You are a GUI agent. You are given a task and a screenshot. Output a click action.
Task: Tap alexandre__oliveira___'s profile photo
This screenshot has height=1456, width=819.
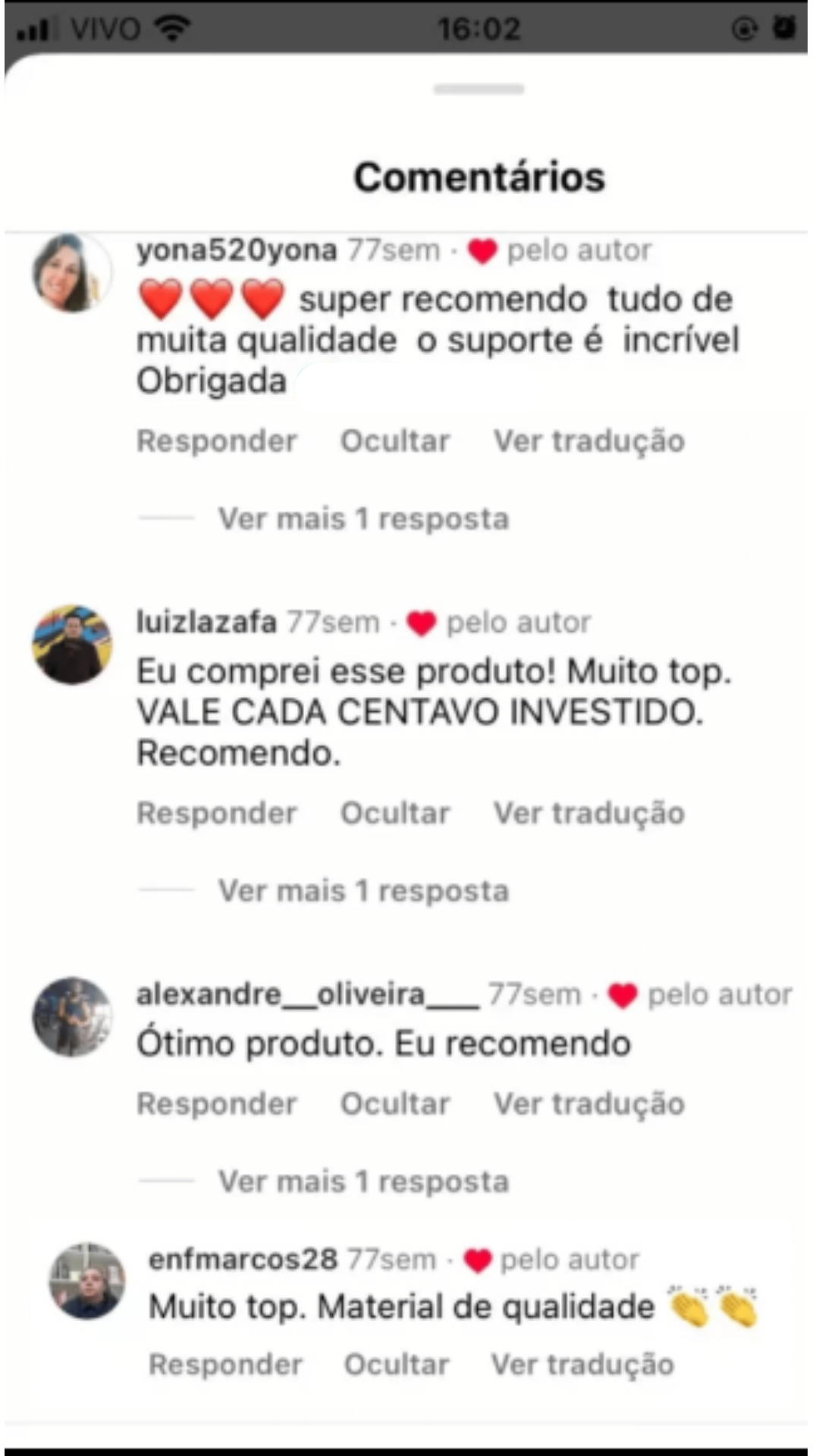click(72, 1017)
